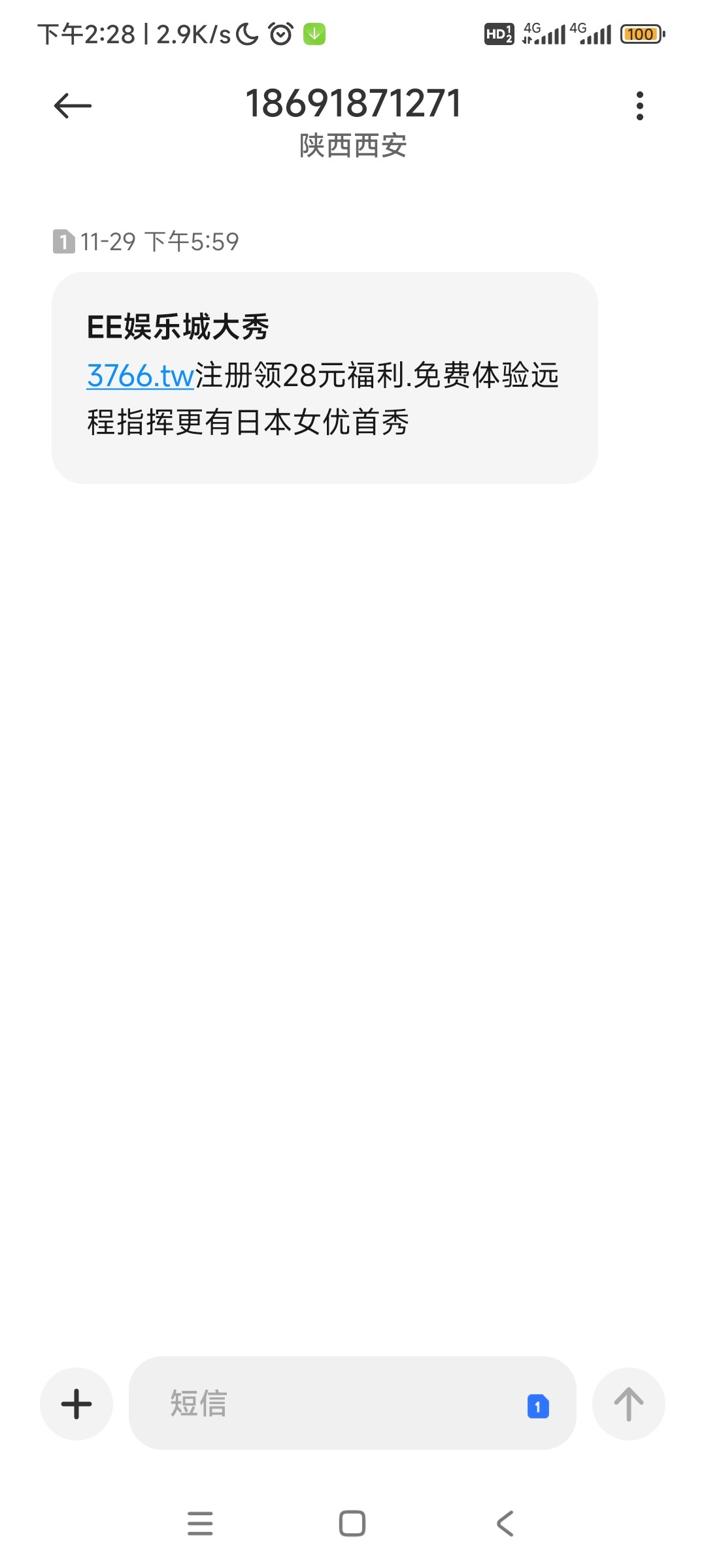
Task: Go back using the top-left arrow
Action: tap(73, 106)
